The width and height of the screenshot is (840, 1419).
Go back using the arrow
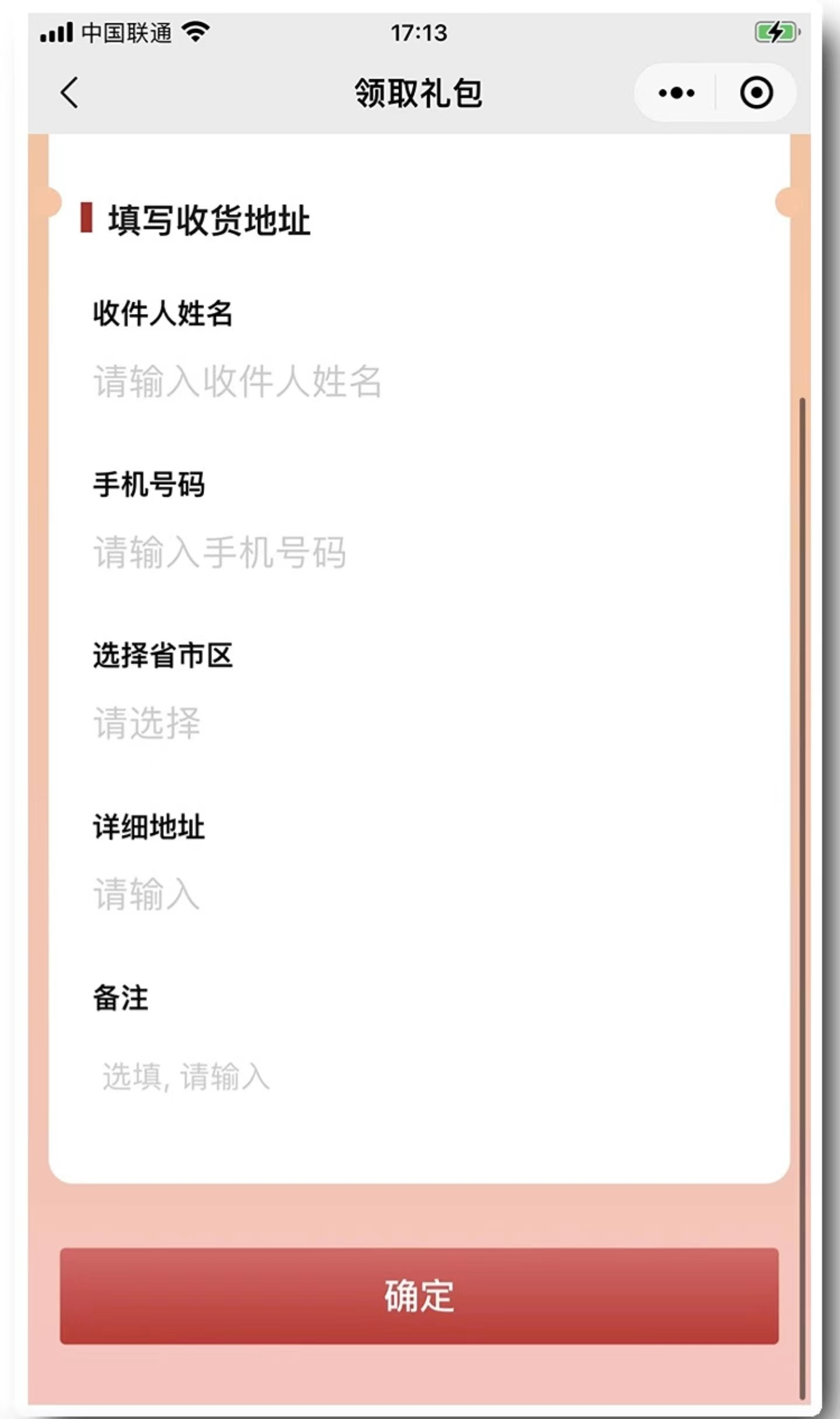point(69,93)
